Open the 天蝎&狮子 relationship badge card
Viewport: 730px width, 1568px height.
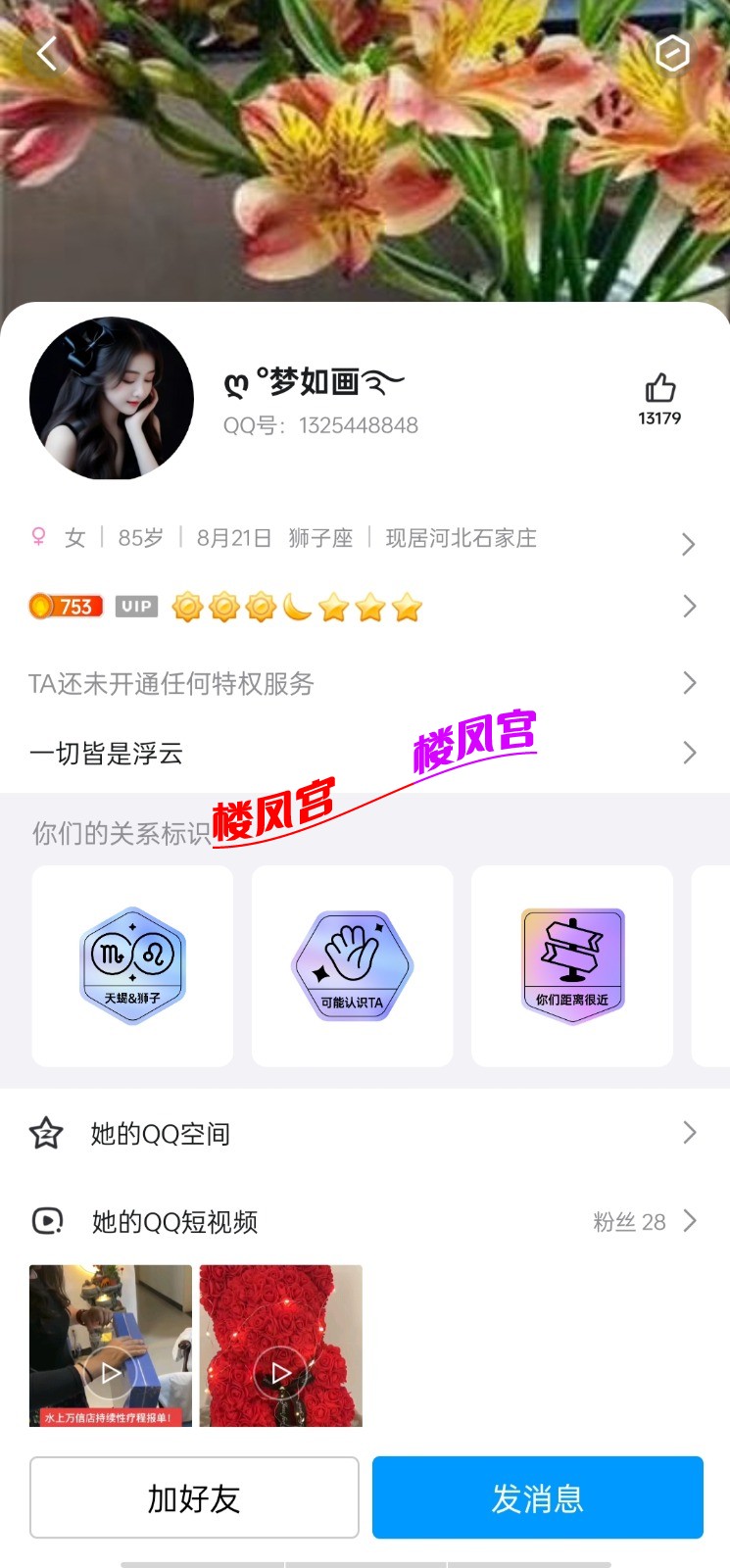pos(132,965)
